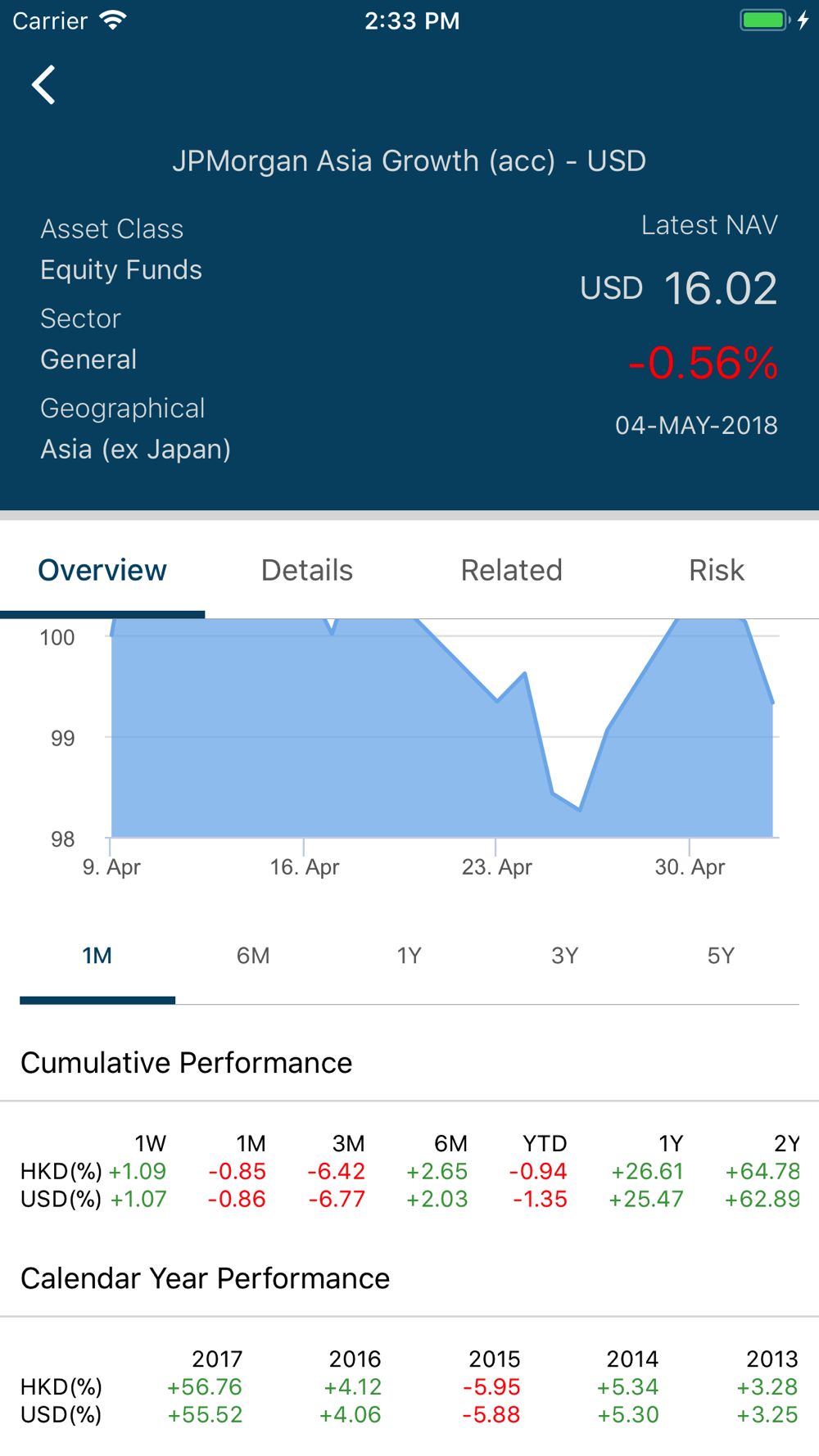Display the 5Y chart period
819x1456 pixels.
coord(721,956)
